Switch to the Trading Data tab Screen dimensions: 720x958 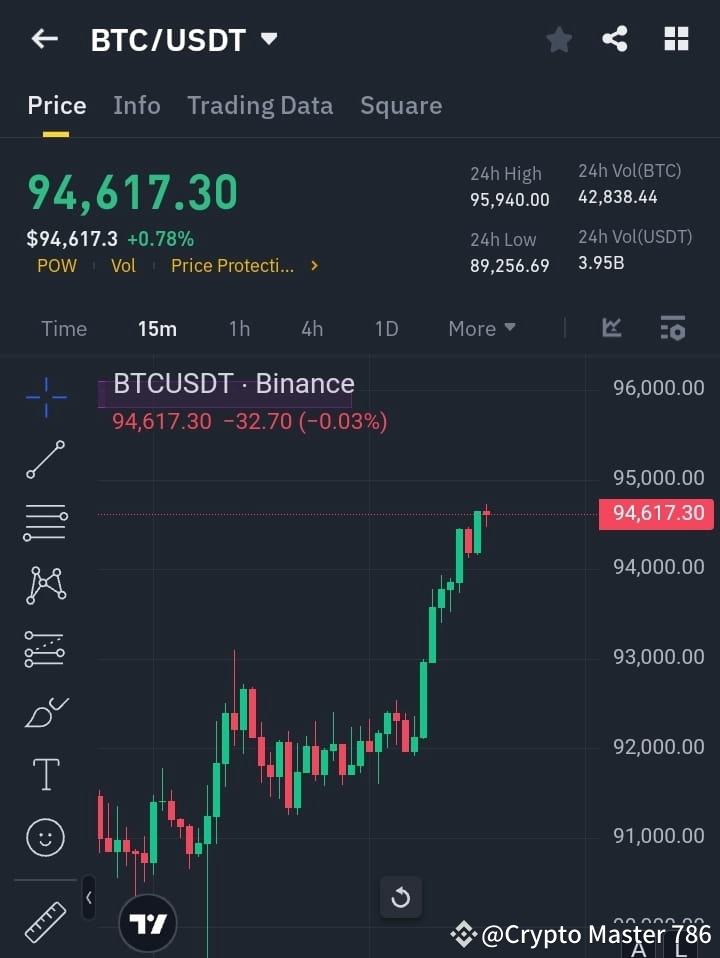[260, 105]
